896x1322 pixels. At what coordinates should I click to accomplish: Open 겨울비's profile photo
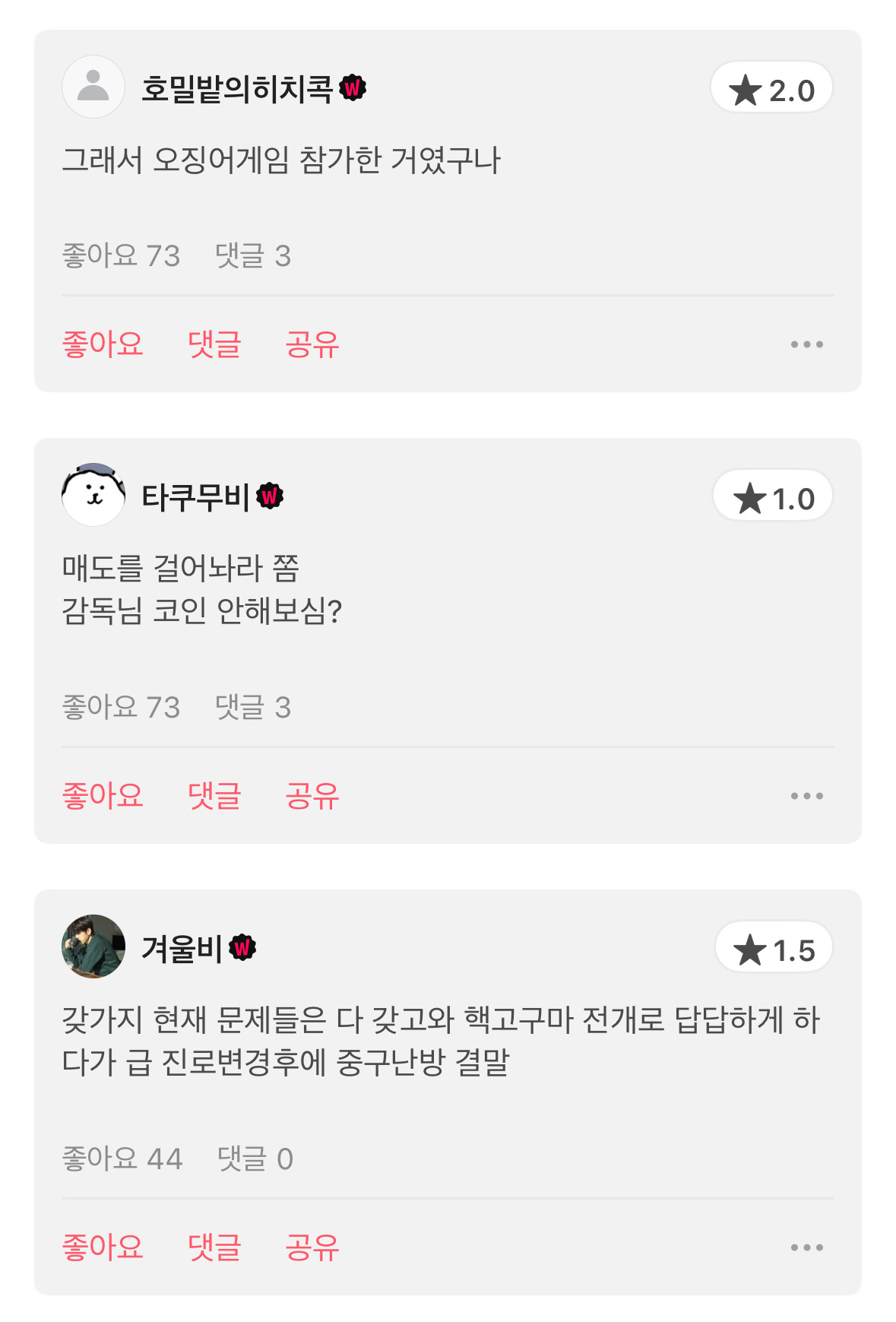[93, 946]
